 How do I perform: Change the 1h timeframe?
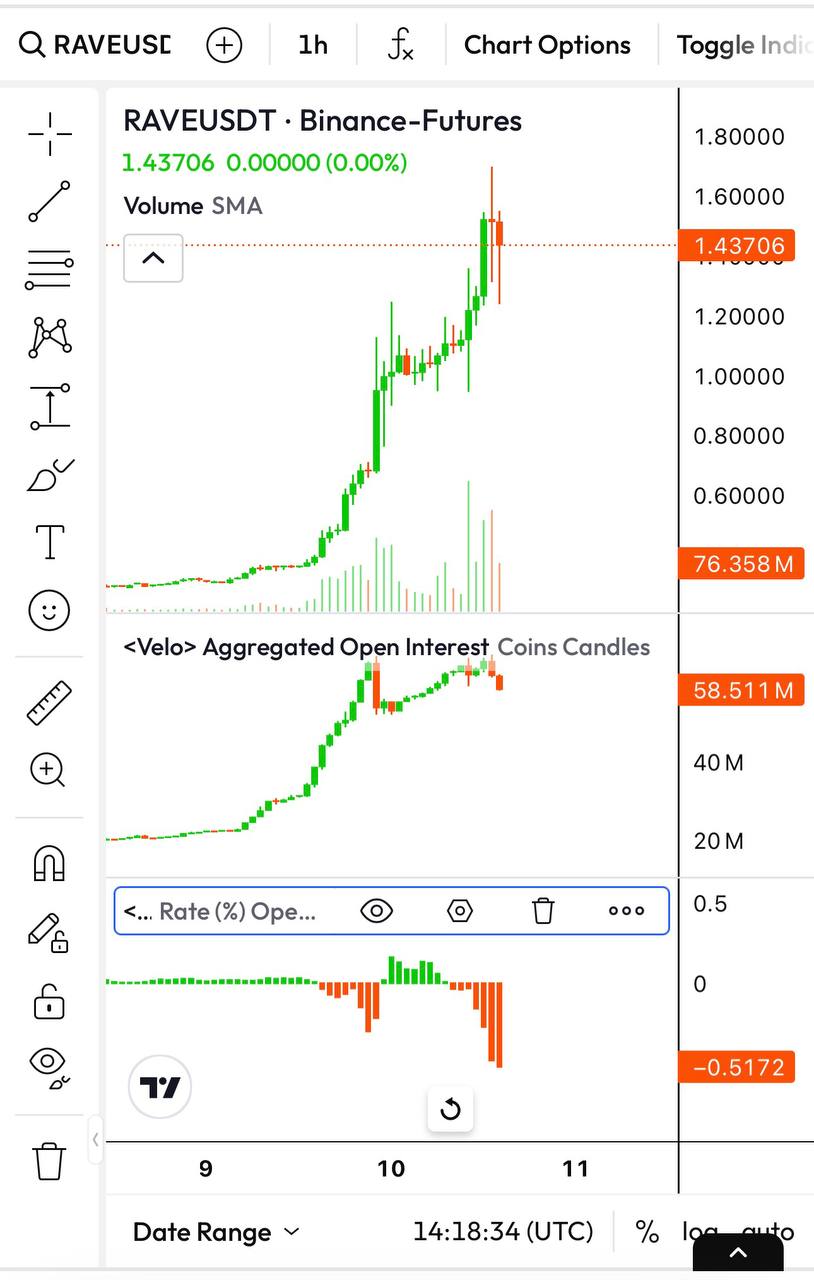[x=313, y=45]
